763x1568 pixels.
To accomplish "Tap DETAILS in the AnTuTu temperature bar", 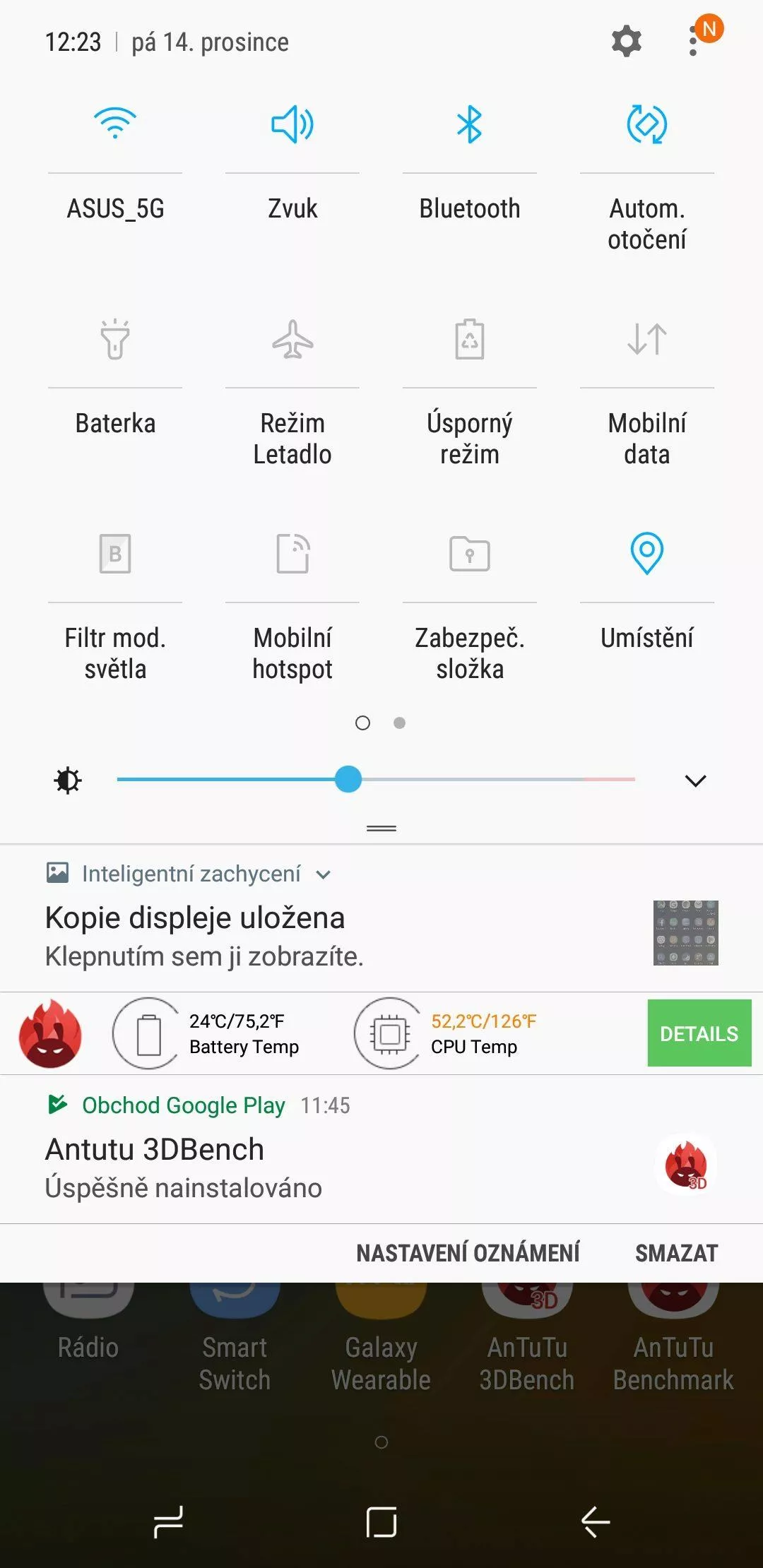I will point(699,1033).
